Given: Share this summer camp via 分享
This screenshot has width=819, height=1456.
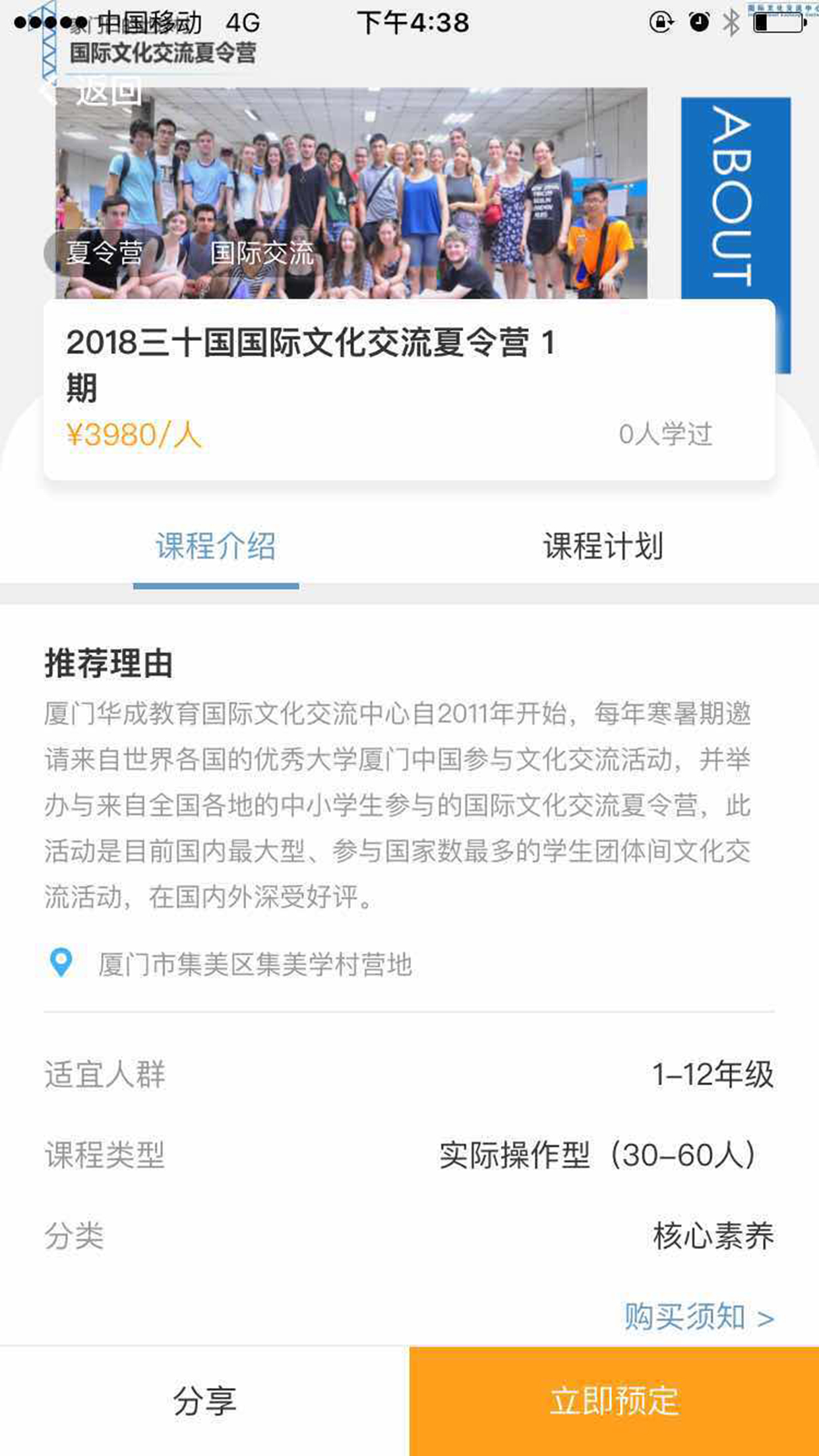Looking at the screenshot, I should point(204,1401).
